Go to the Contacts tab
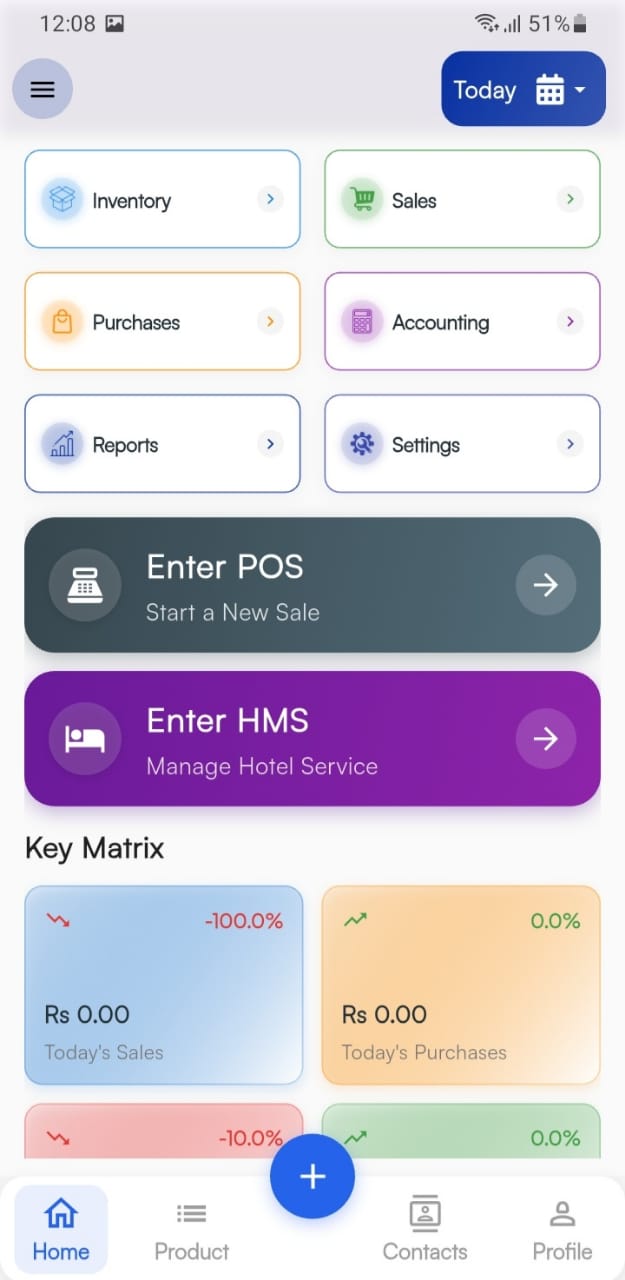Image resolution: width=625 pixels, height=1280 pixels. coord(425,1230)
